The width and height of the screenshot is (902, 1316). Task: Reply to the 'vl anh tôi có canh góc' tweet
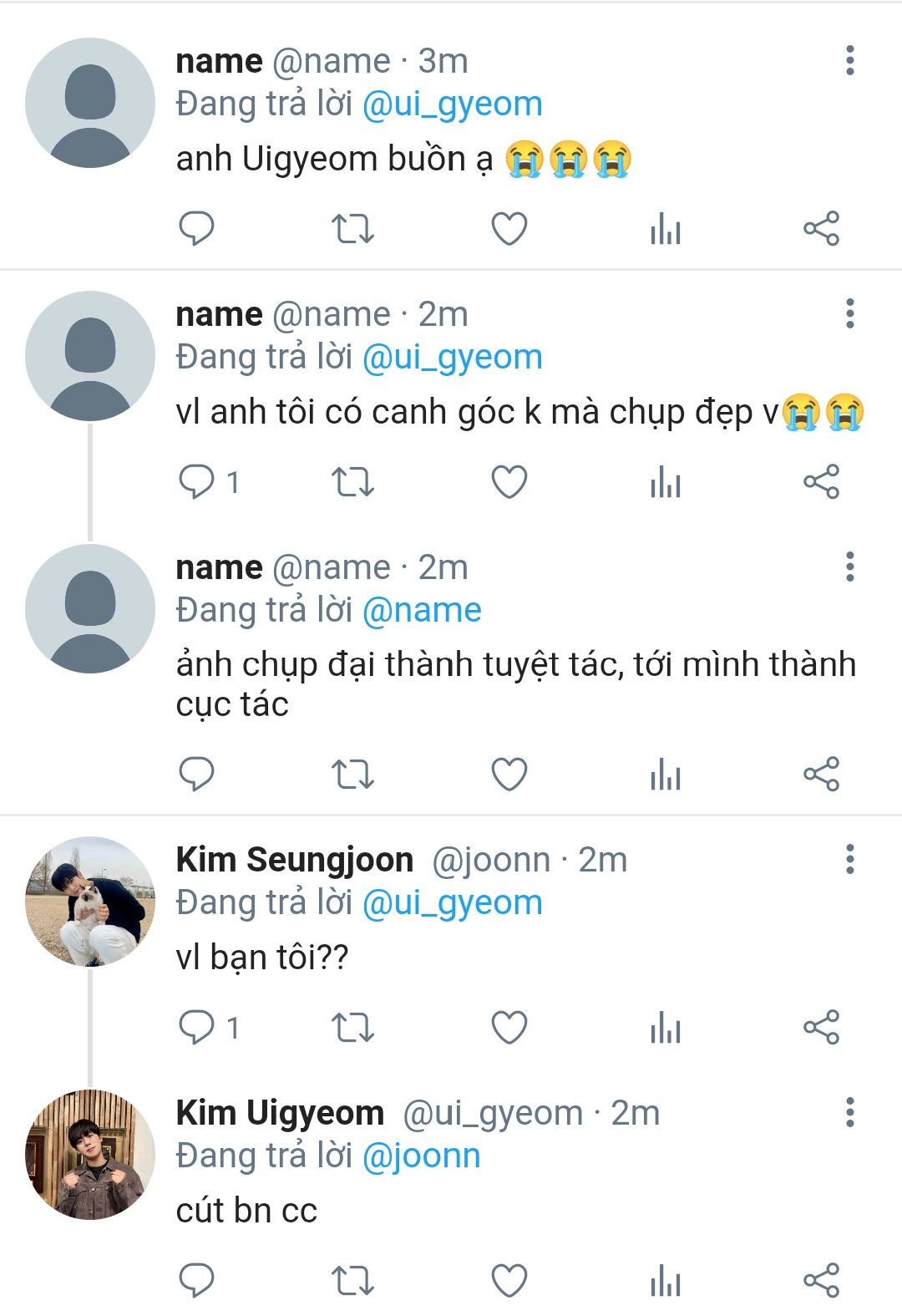[x=197, y=482]
